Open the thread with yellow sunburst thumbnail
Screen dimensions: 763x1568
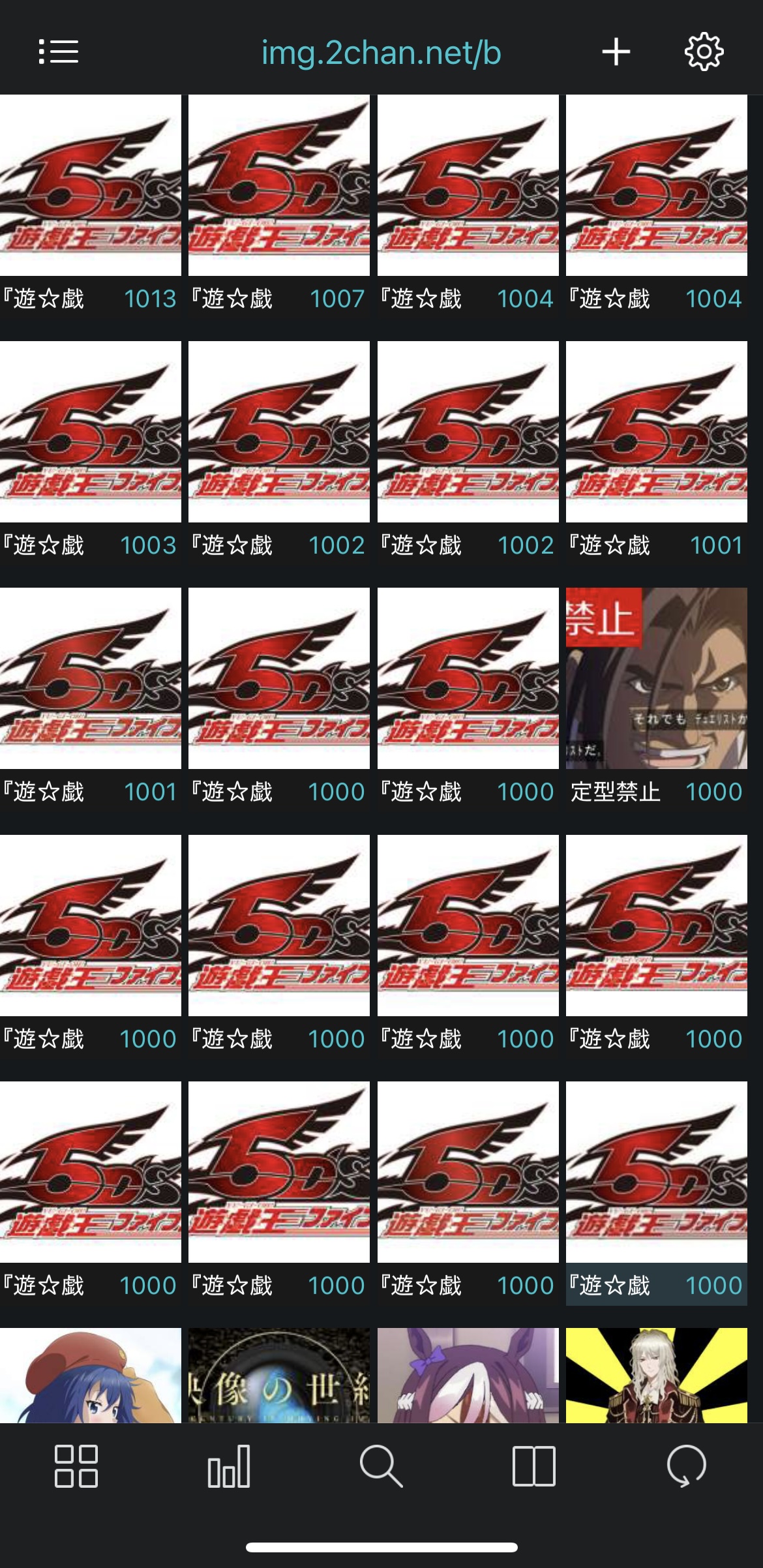(x=657, y=1375)
